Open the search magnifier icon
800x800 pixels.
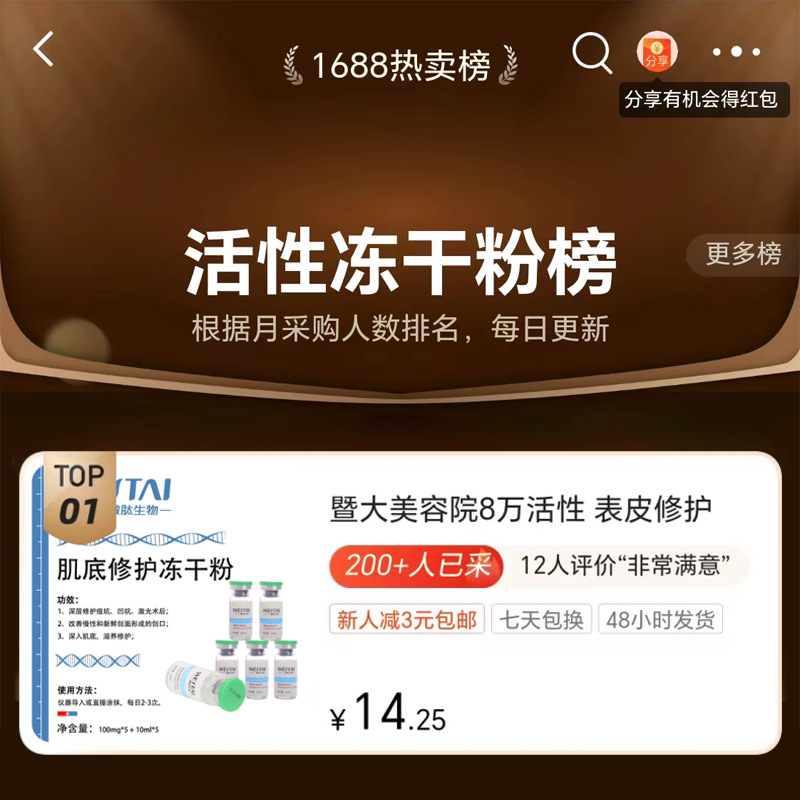point(592,53)
